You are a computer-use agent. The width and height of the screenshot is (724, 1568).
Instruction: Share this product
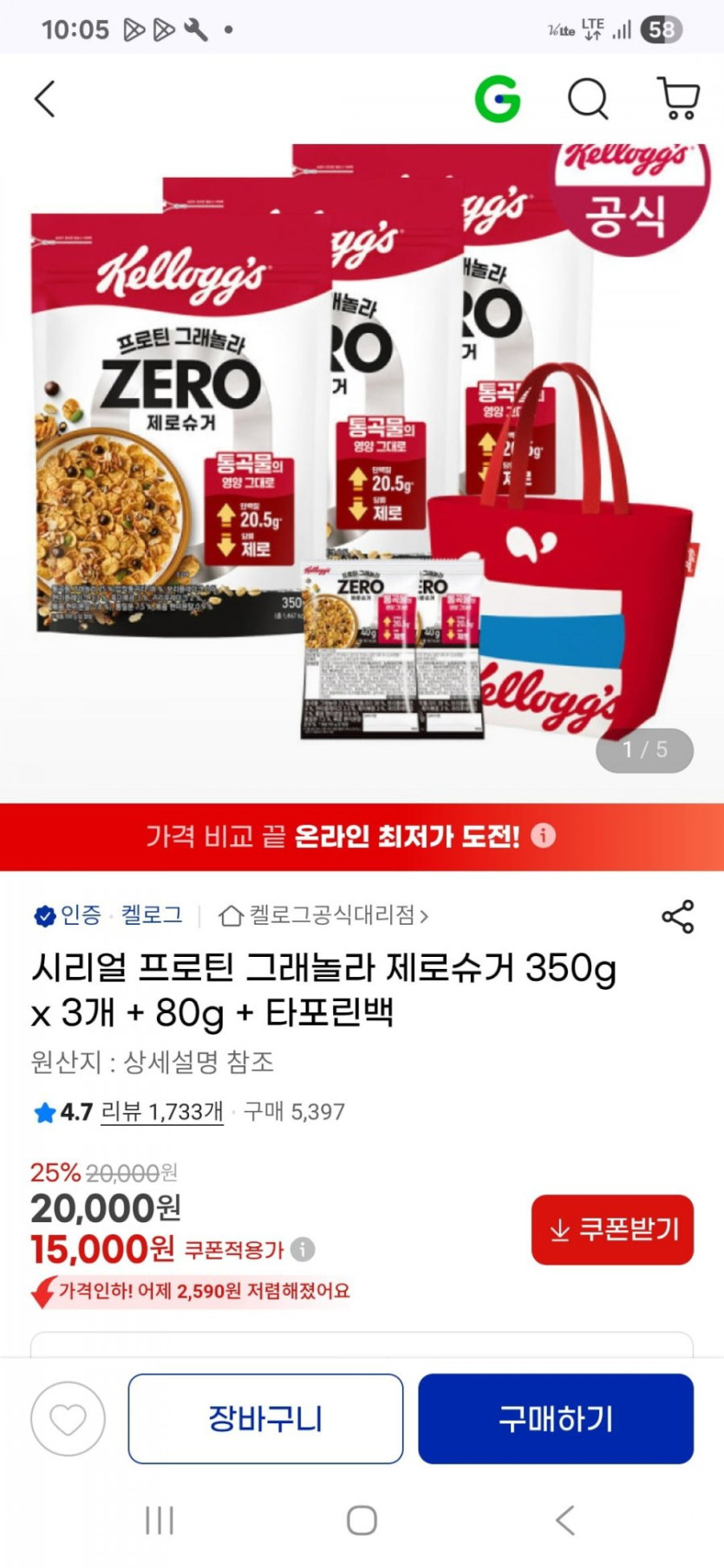click(677, 916)
